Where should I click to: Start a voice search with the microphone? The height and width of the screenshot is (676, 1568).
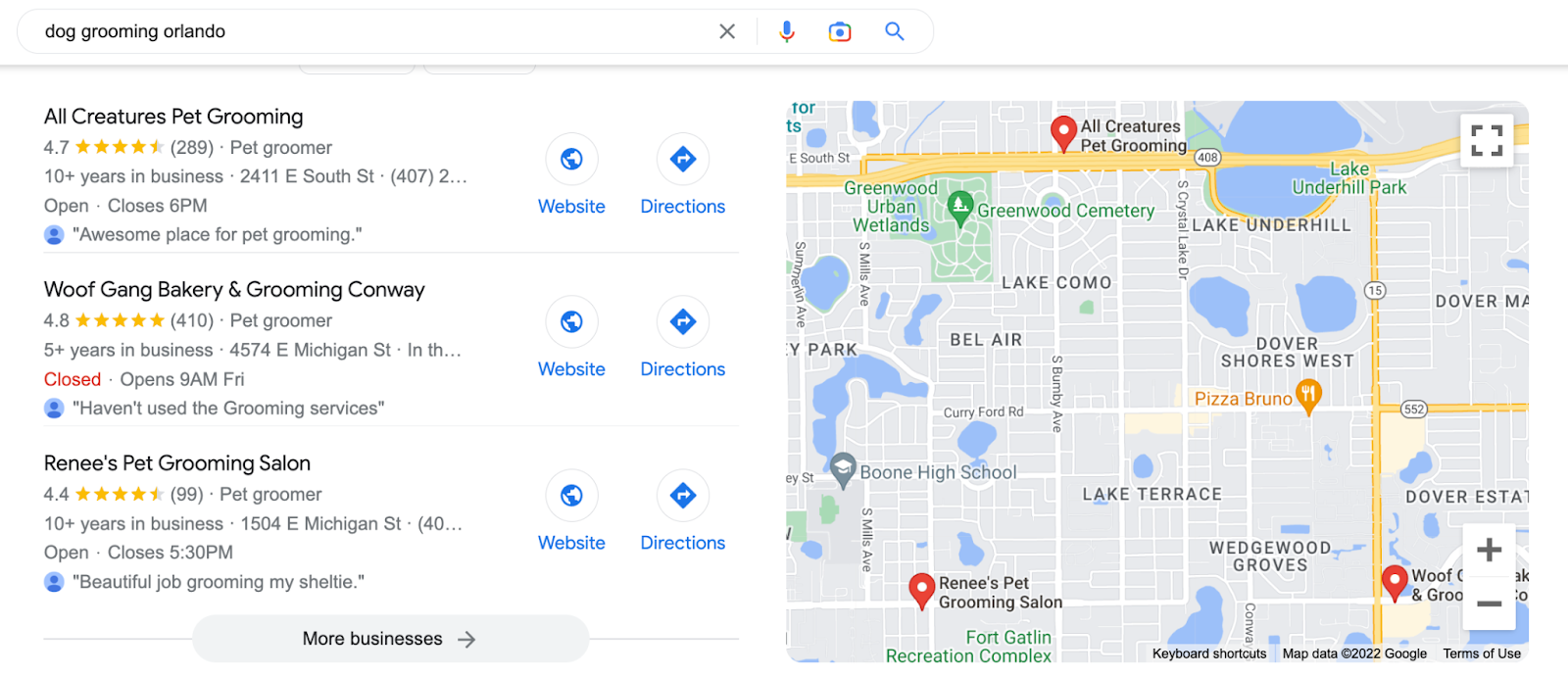tap(786, 31)
